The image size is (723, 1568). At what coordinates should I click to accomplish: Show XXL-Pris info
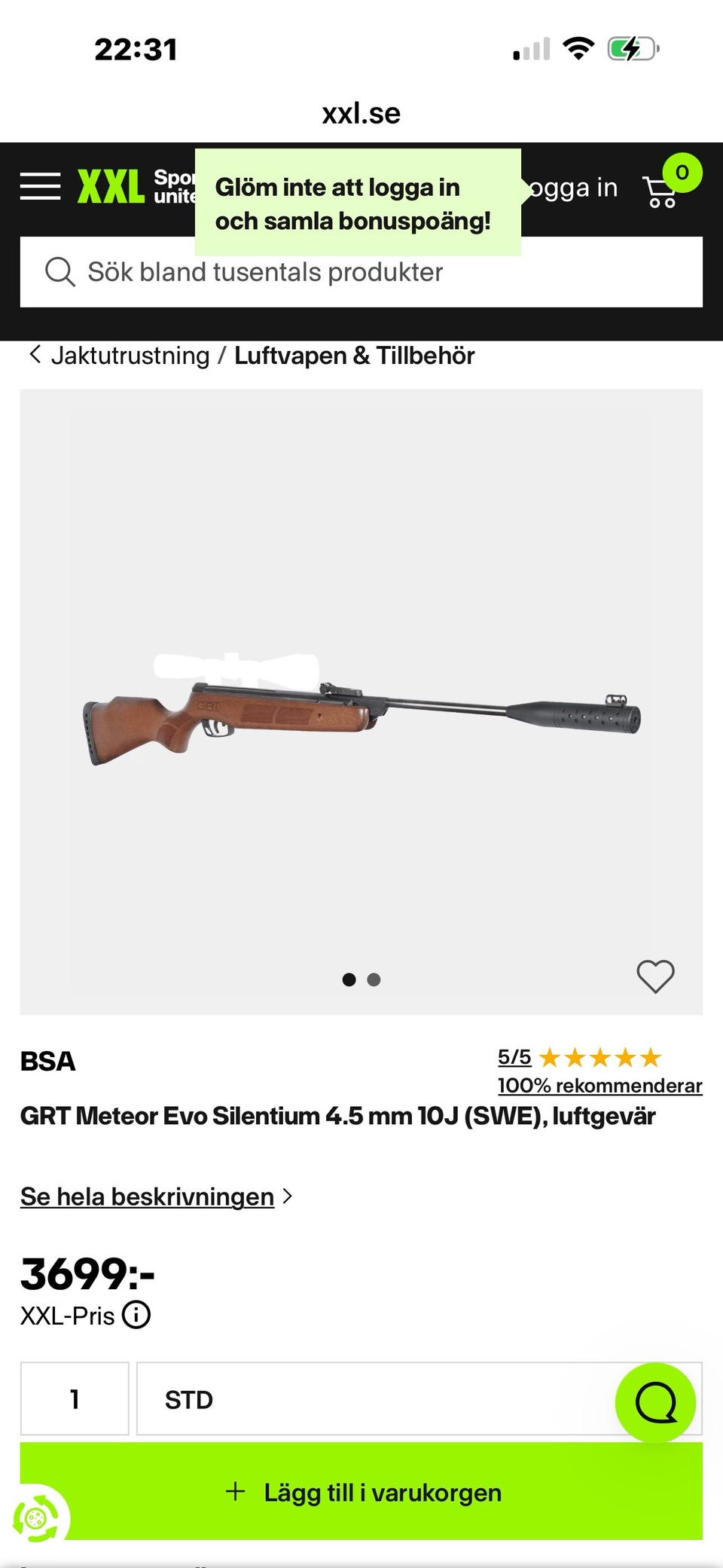tap(136, 1315)
